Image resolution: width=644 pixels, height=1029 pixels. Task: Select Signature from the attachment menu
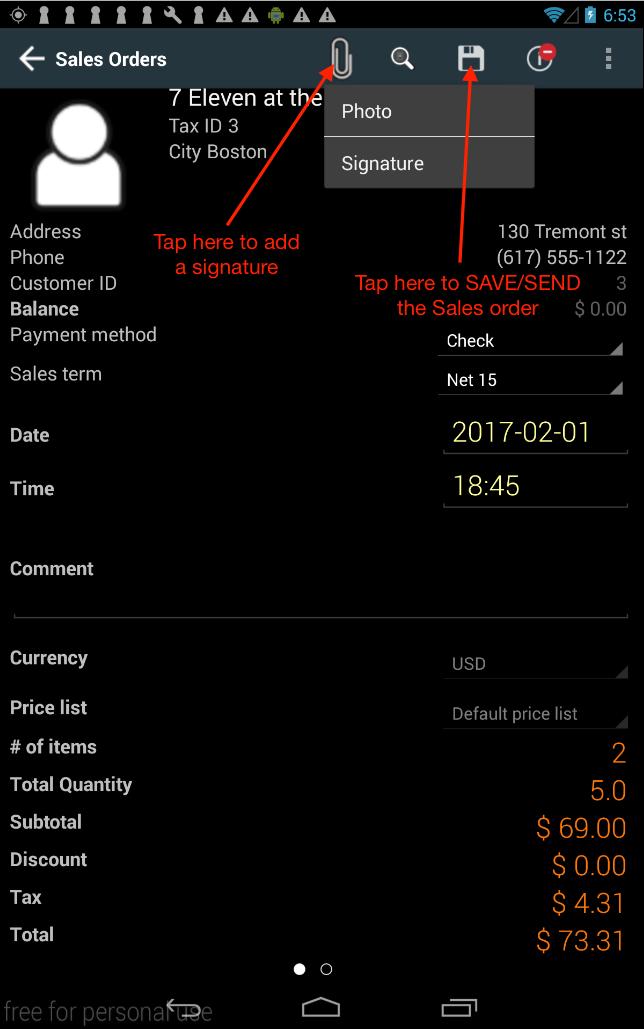[x=429, y=164]
